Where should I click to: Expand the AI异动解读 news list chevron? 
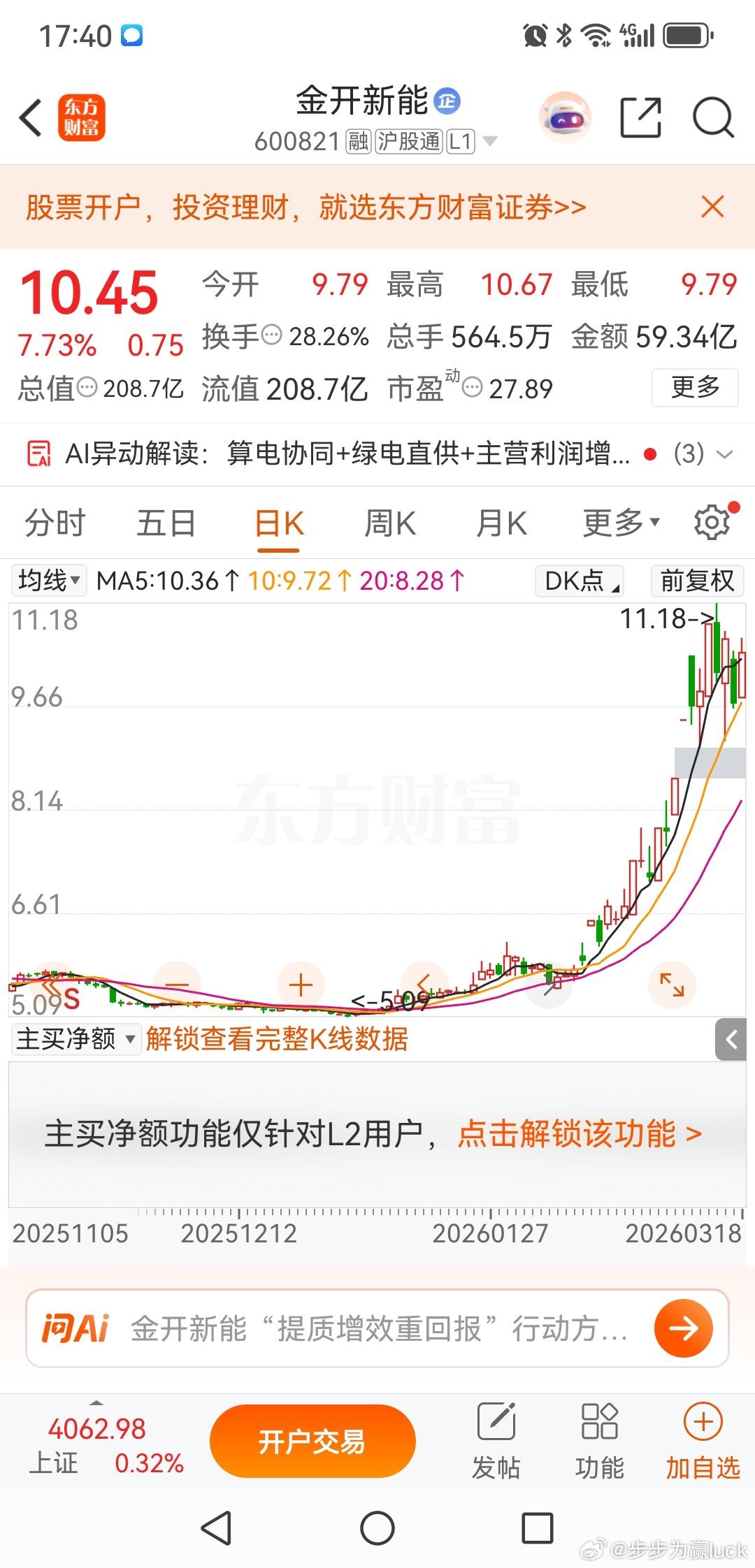[x=725, y=454]
